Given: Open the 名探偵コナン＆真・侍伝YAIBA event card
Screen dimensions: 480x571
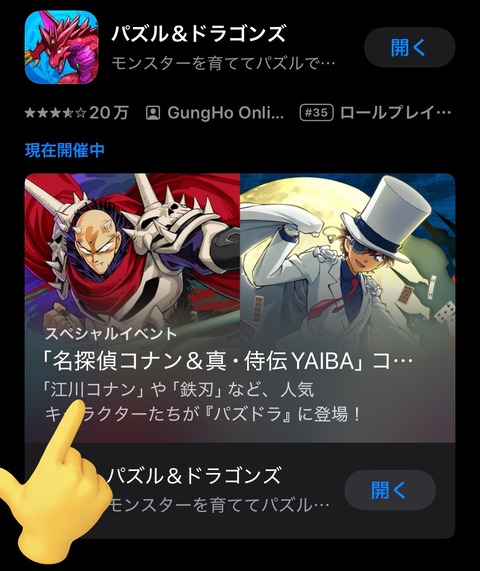Looking at the screenshot, I should (x=240, y=308).
